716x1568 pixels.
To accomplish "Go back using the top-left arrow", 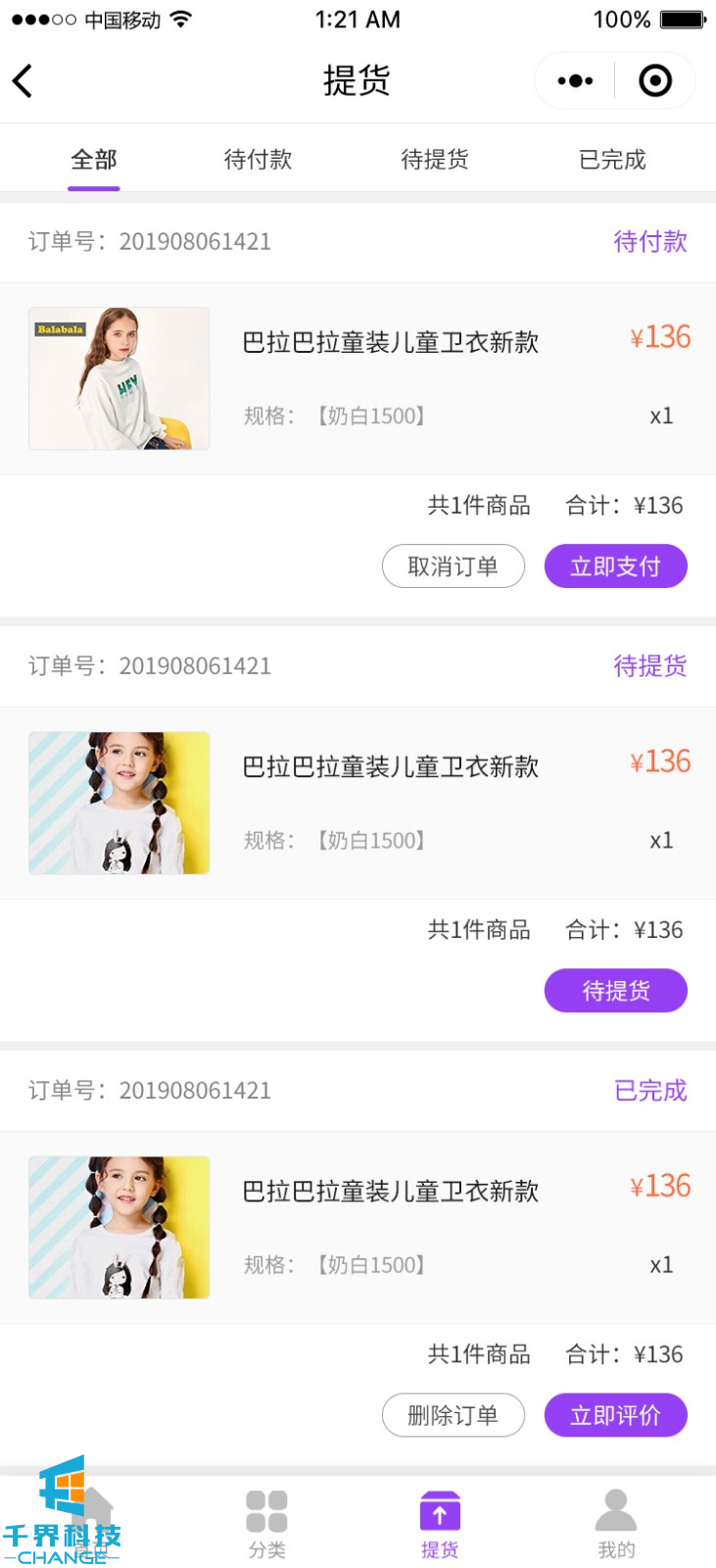I will [24, 80].
